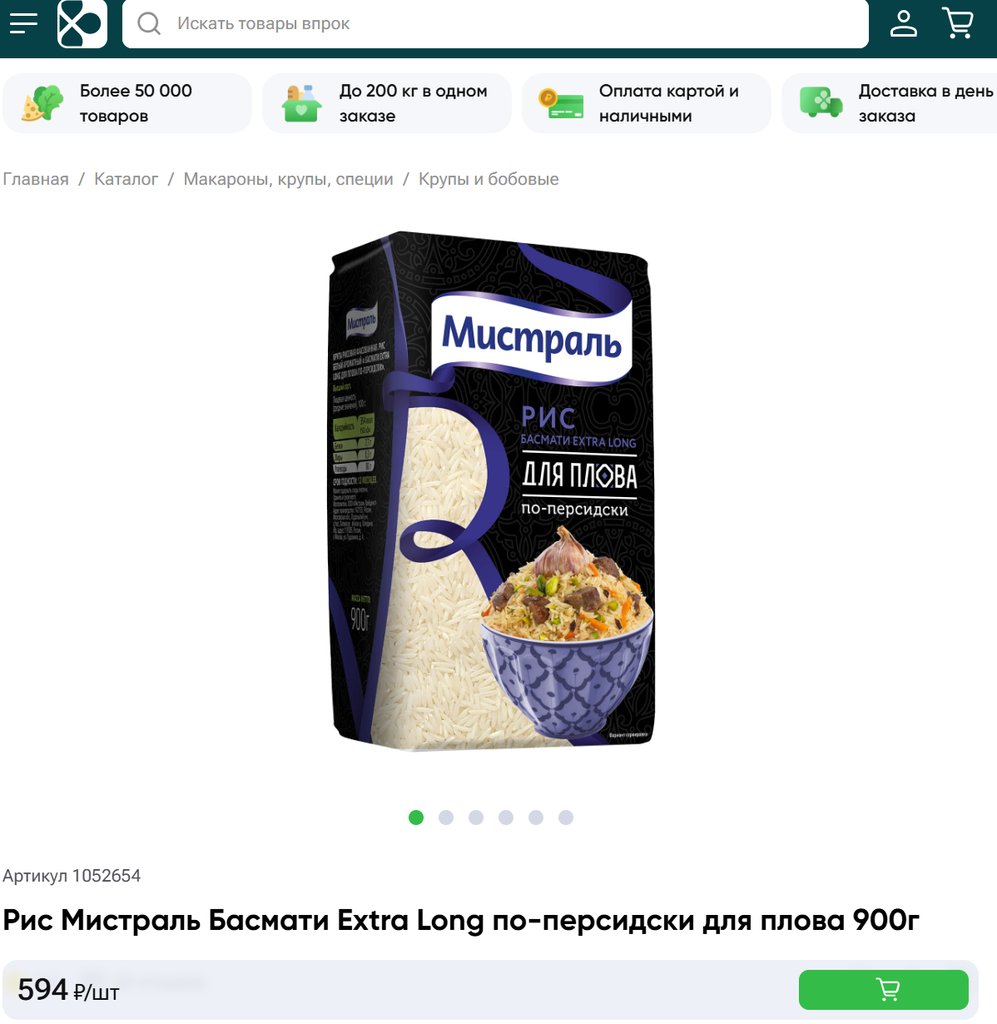
Task: Go to "Каталог" breadcrumb
Action: pos(126,179)
